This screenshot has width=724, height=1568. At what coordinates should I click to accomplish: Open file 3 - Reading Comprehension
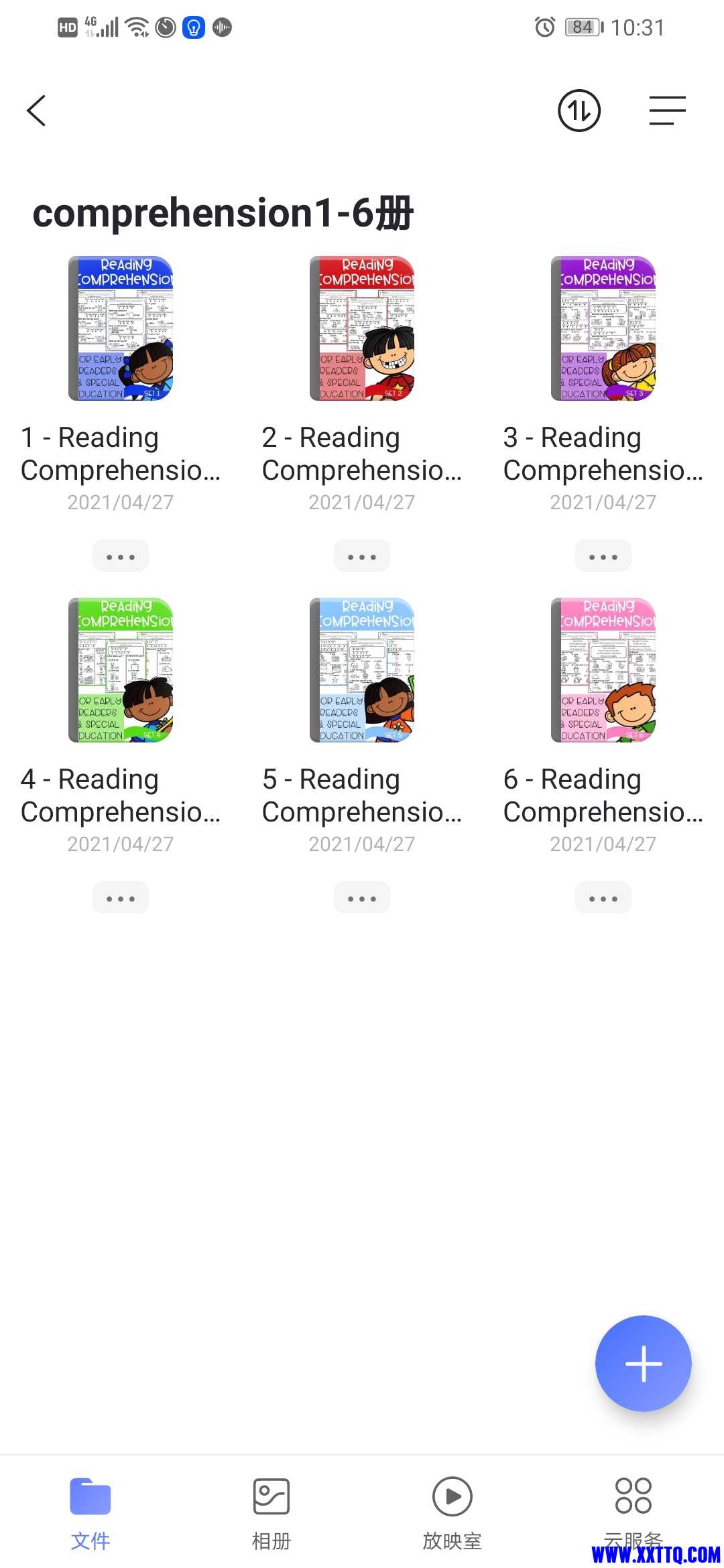click(x=603, y=328)
